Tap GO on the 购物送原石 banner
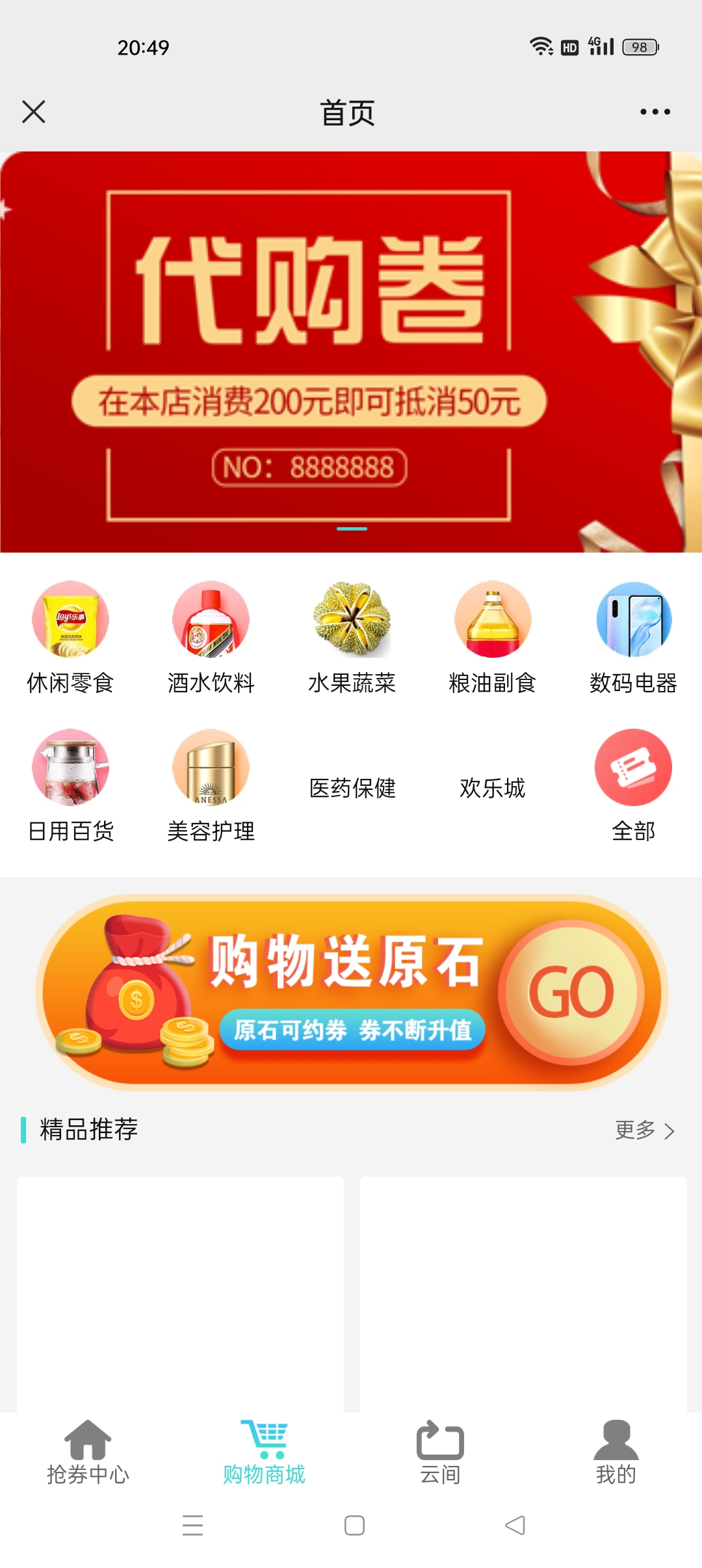This screenshot has height=1568, width=702. click(571, 993)
